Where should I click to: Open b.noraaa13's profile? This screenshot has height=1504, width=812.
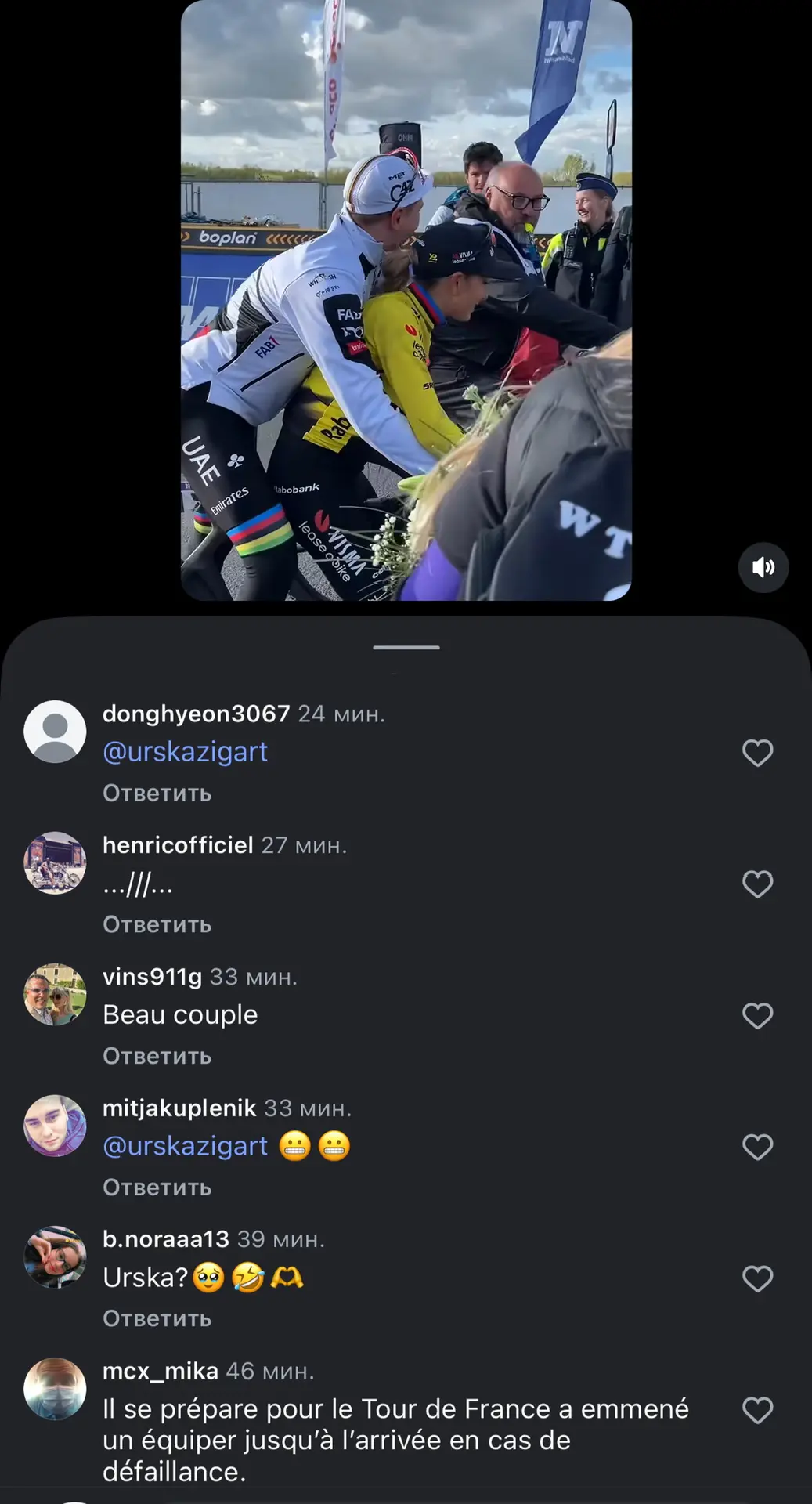(x=165, y=1239)
